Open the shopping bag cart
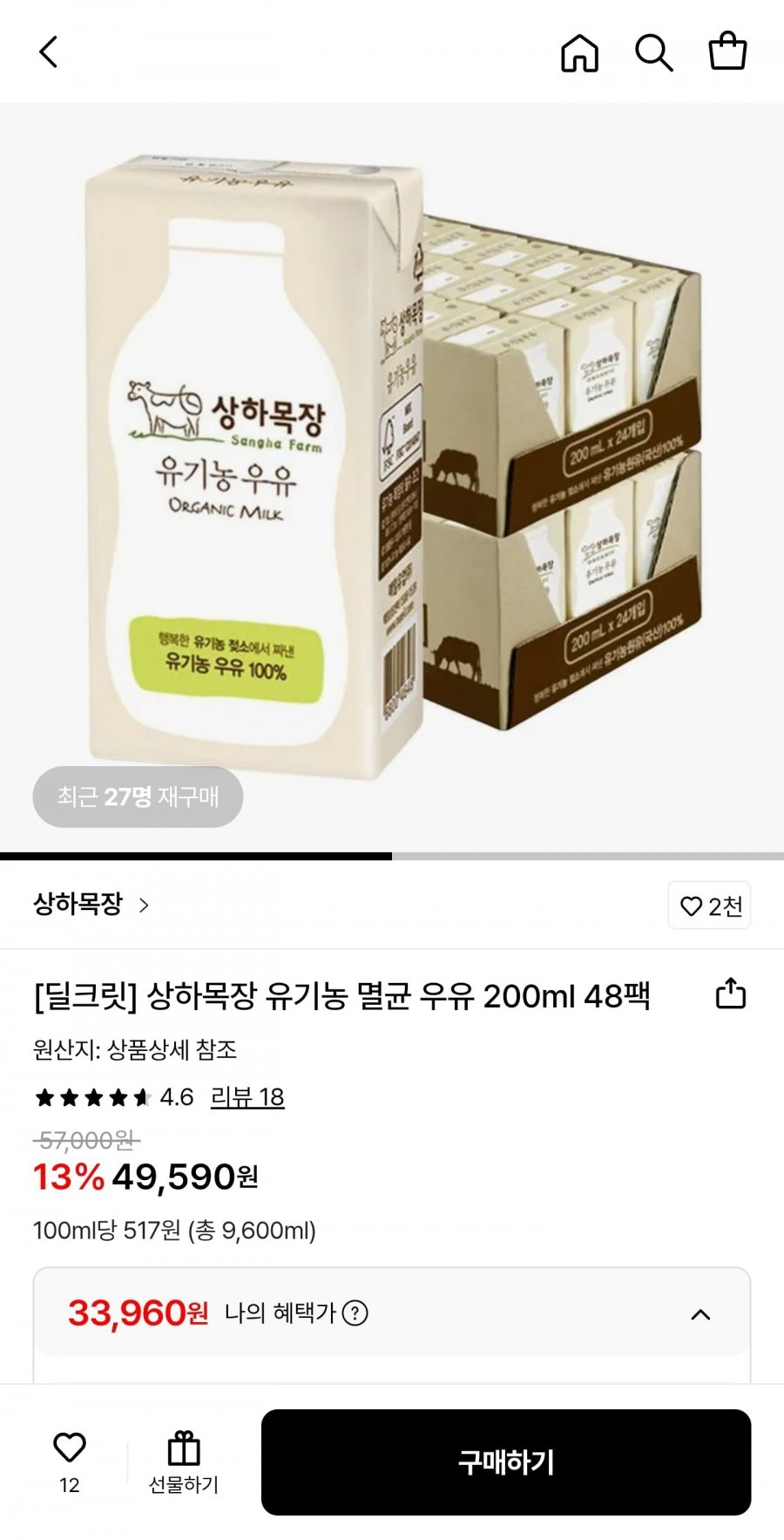 [727, 51]
